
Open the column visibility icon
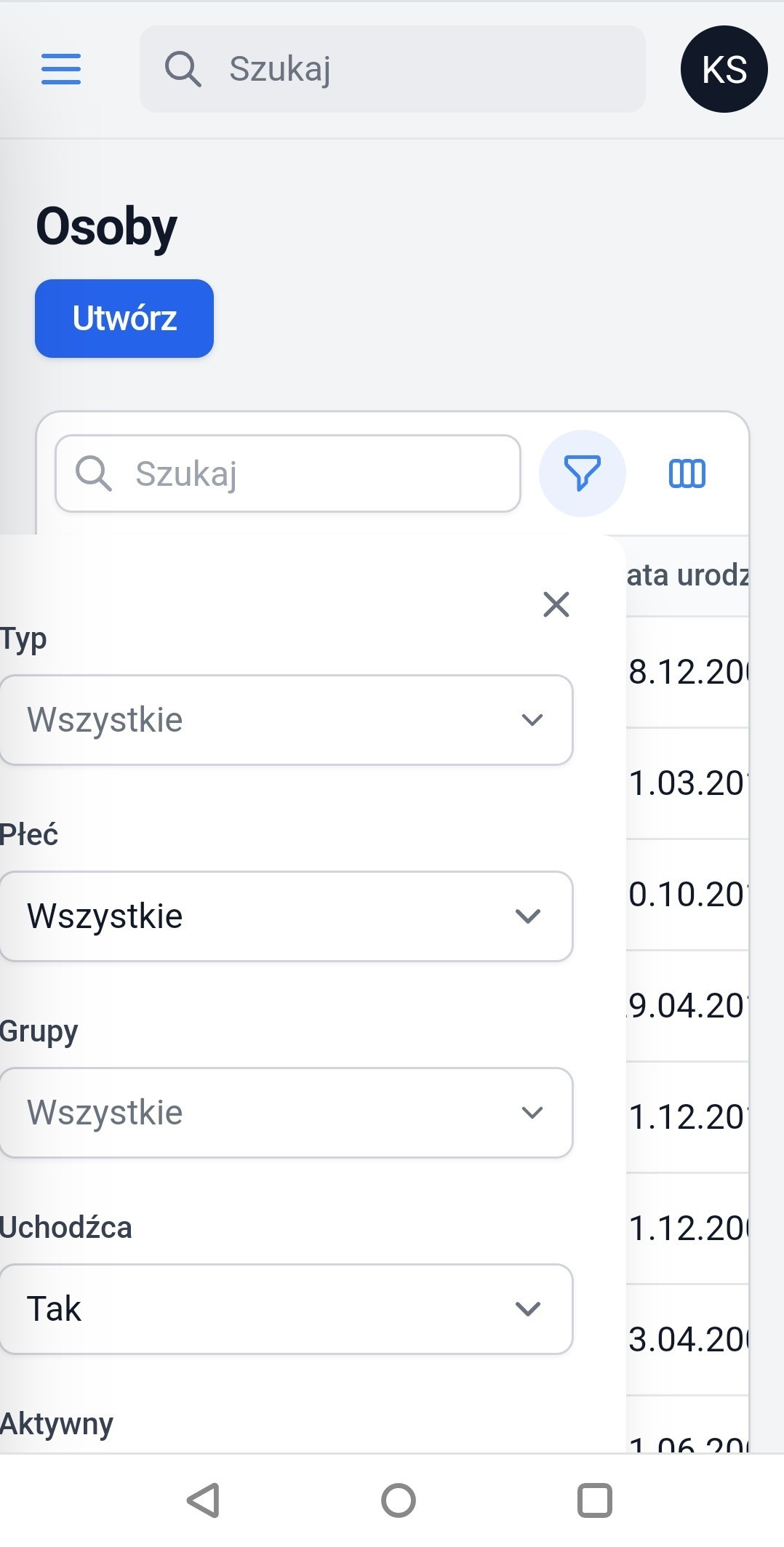pyautogui.click(x=687, y=473)
